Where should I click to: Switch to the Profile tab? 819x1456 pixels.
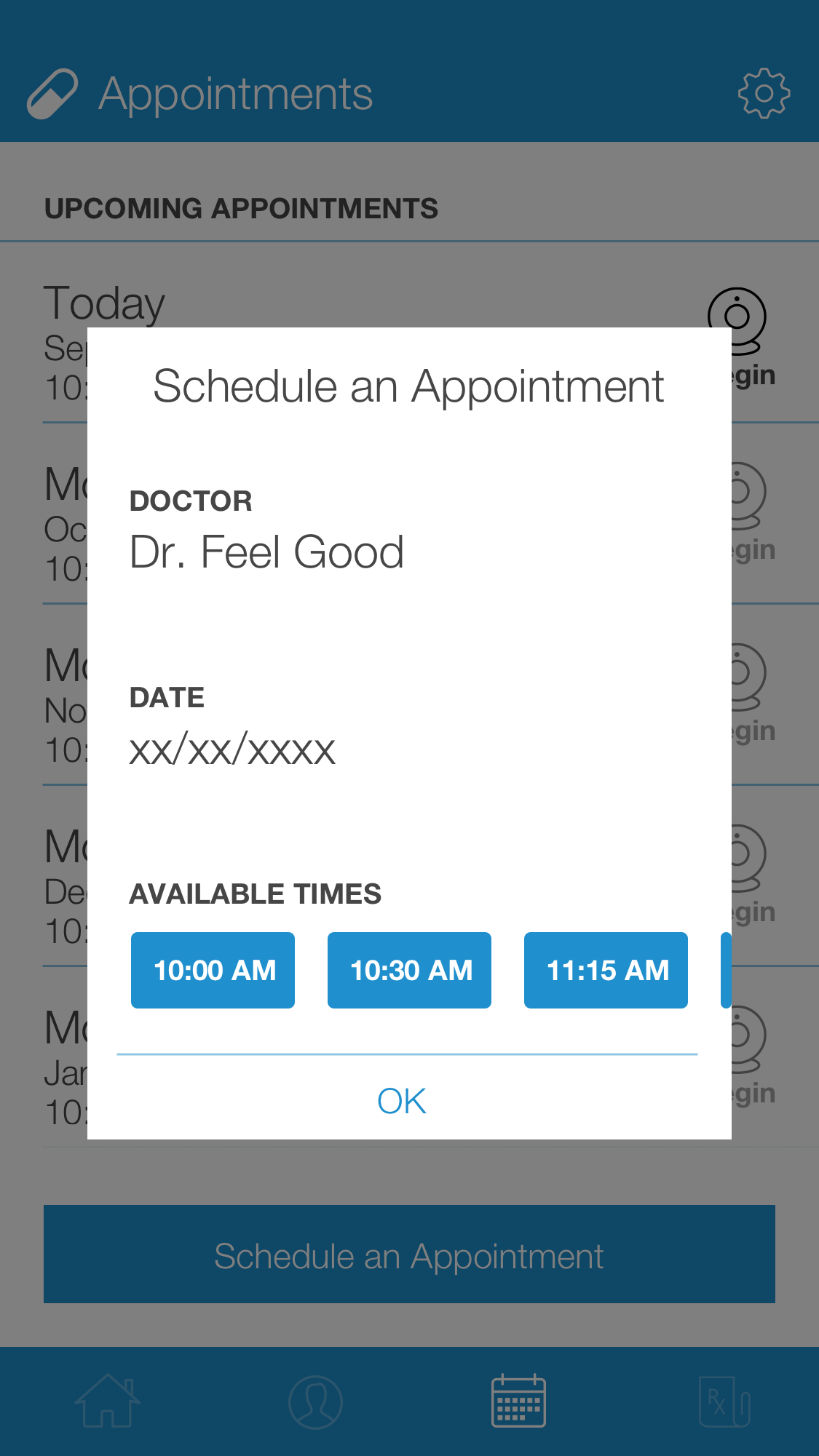pyautogui.click(x=315, y=1401)
